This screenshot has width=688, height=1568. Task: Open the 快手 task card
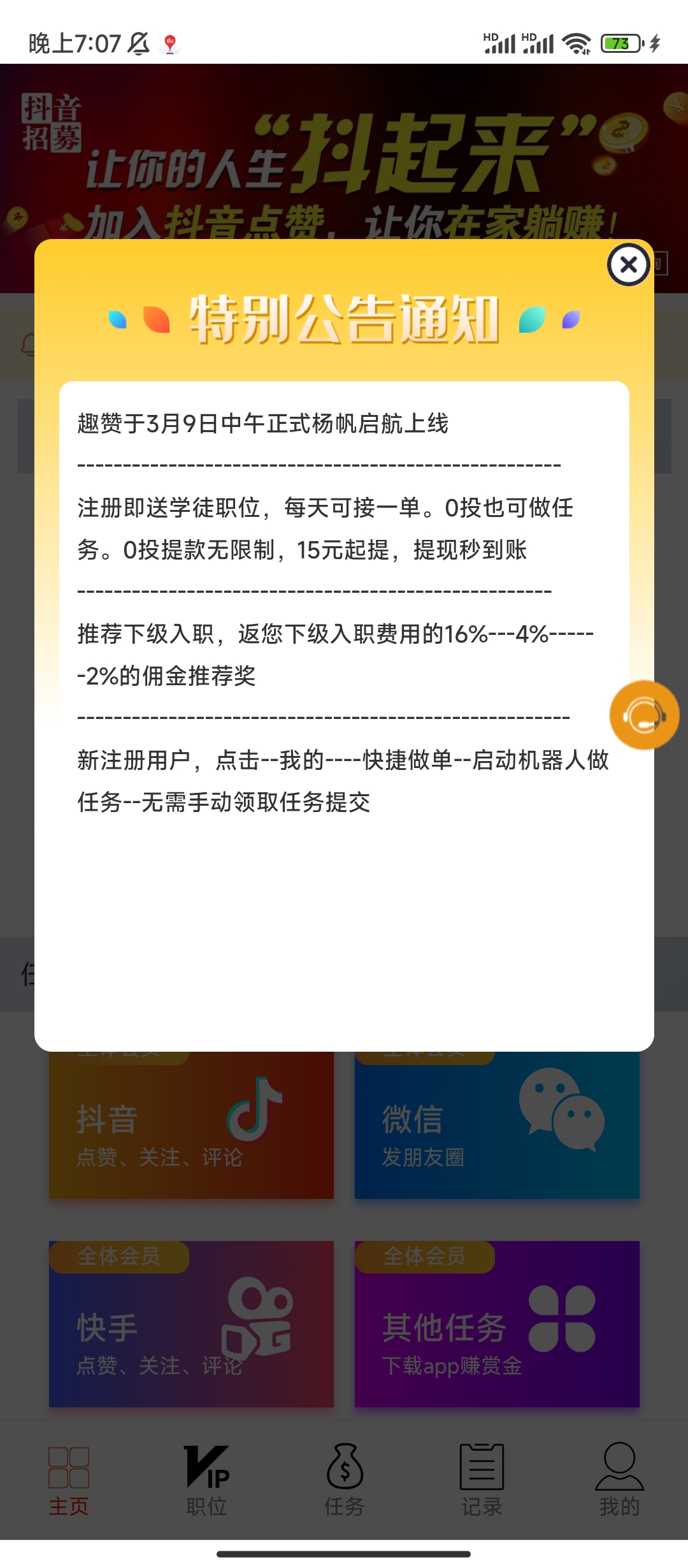point(191,1324)
